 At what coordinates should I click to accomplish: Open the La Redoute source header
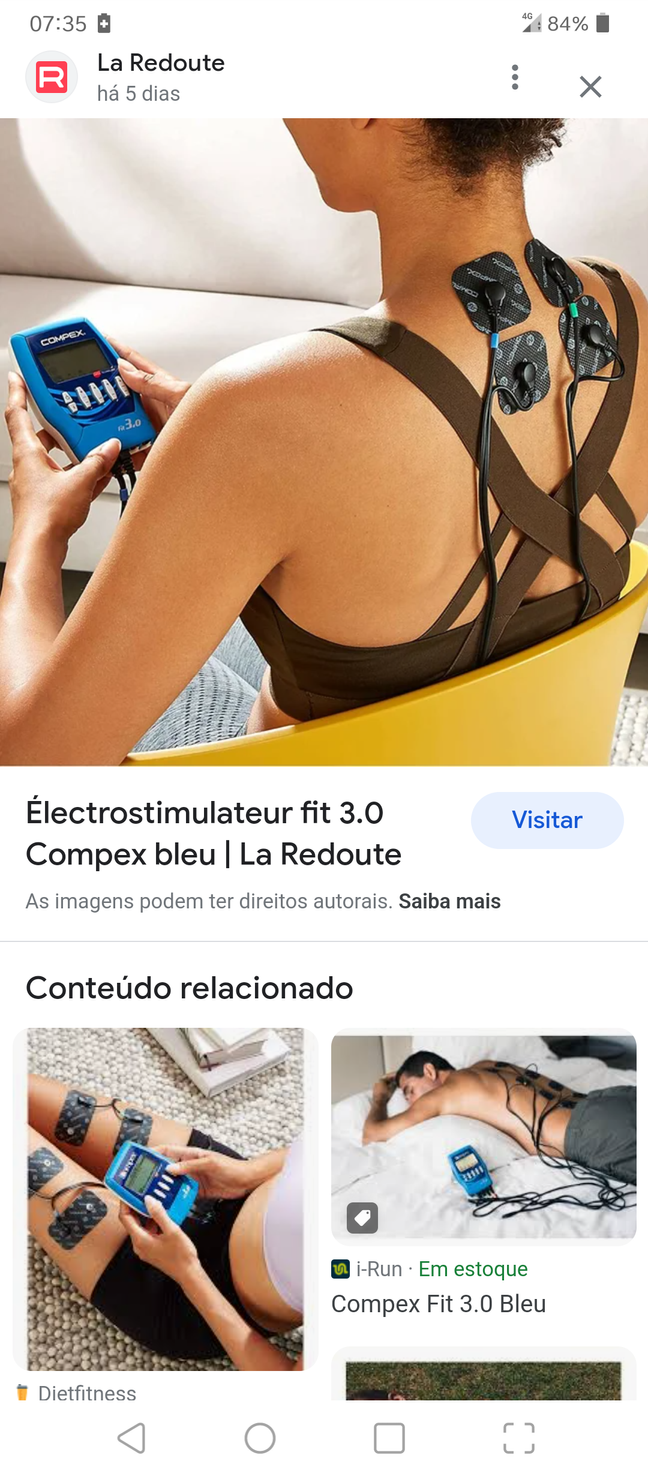tap(160, 77)
